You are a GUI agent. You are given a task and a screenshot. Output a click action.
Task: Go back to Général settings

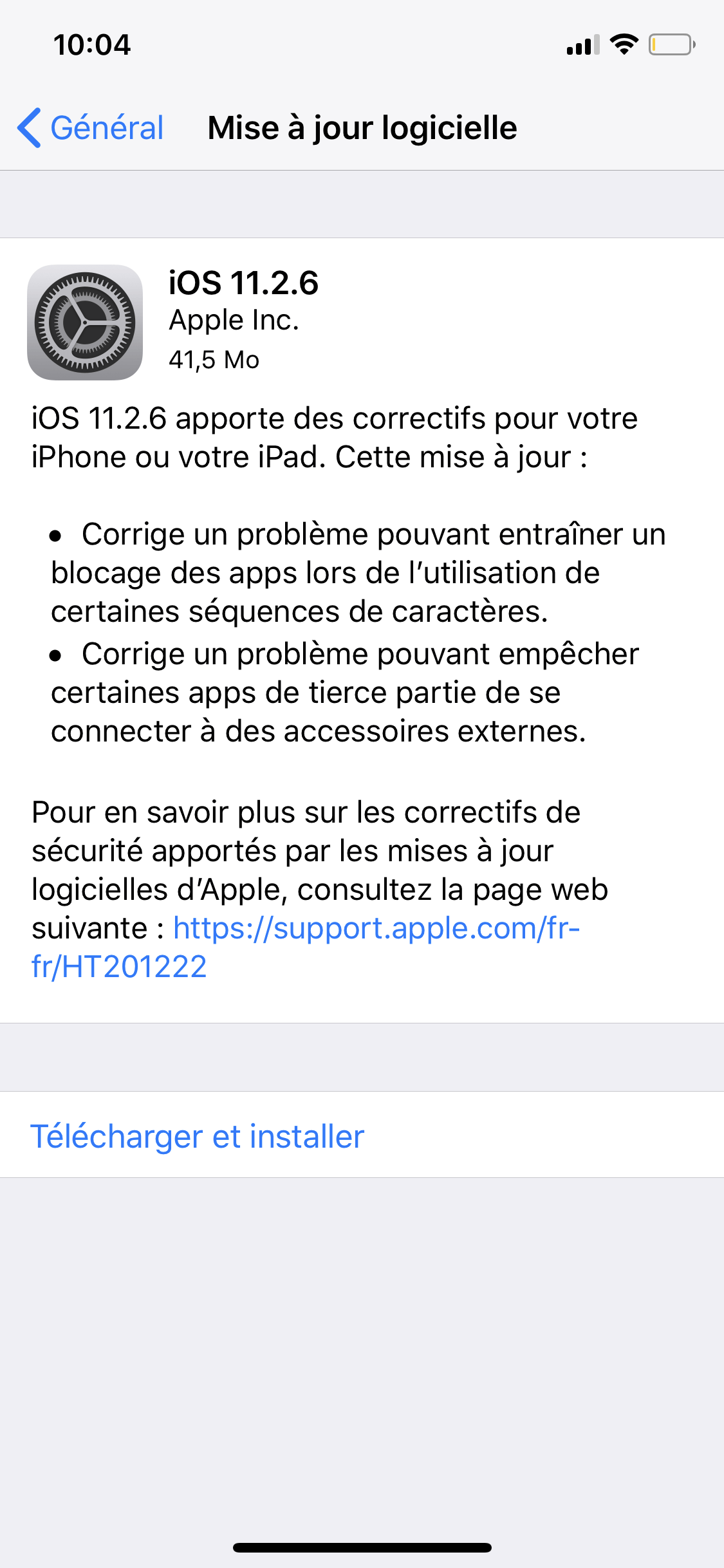pyautogui.click(x=91, y=127)
